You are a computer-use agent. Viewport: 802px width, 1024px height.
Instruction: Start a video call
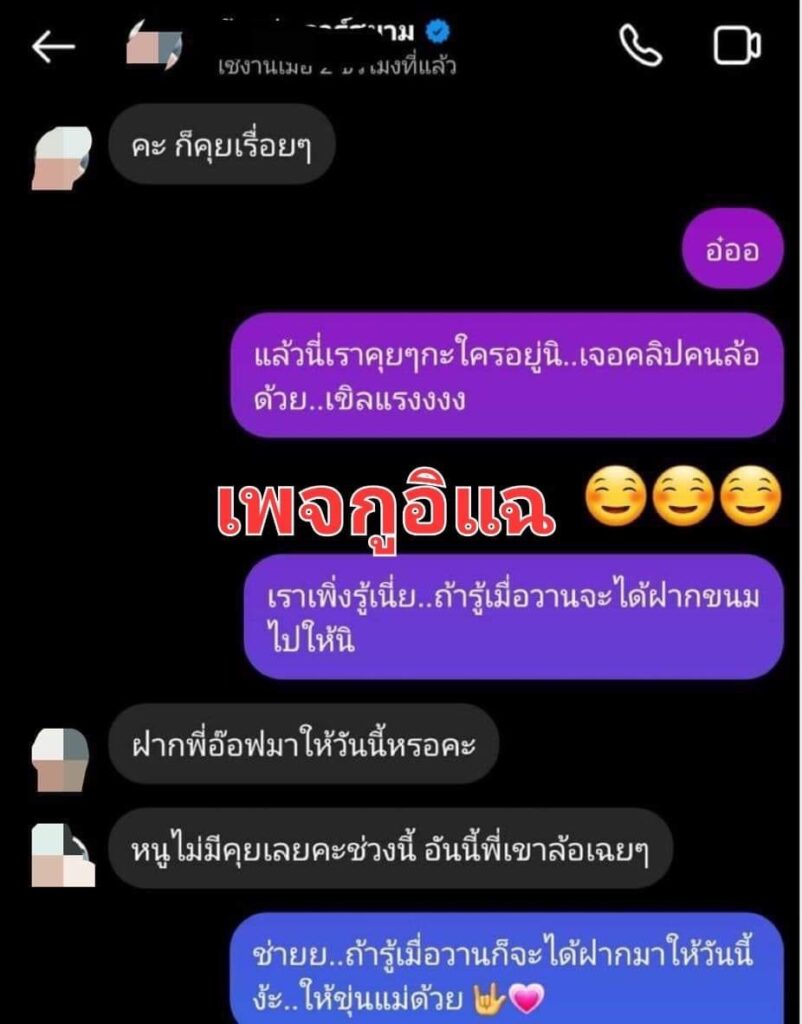[737, 46]
